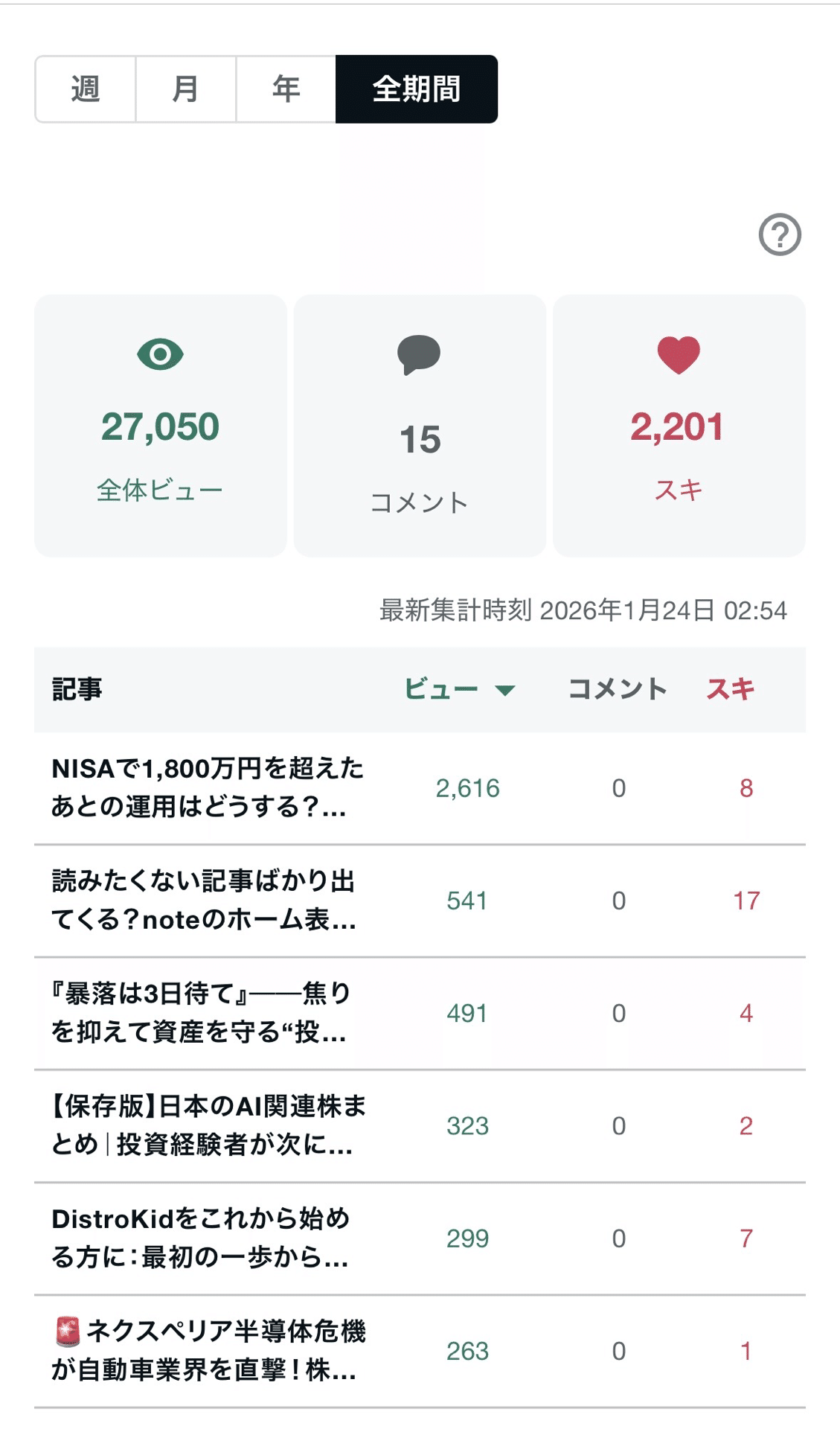This screenshot has width=840, height=1429.
Task: Keep viewing the 全期間 tab
Action: (x=417, y=88)
